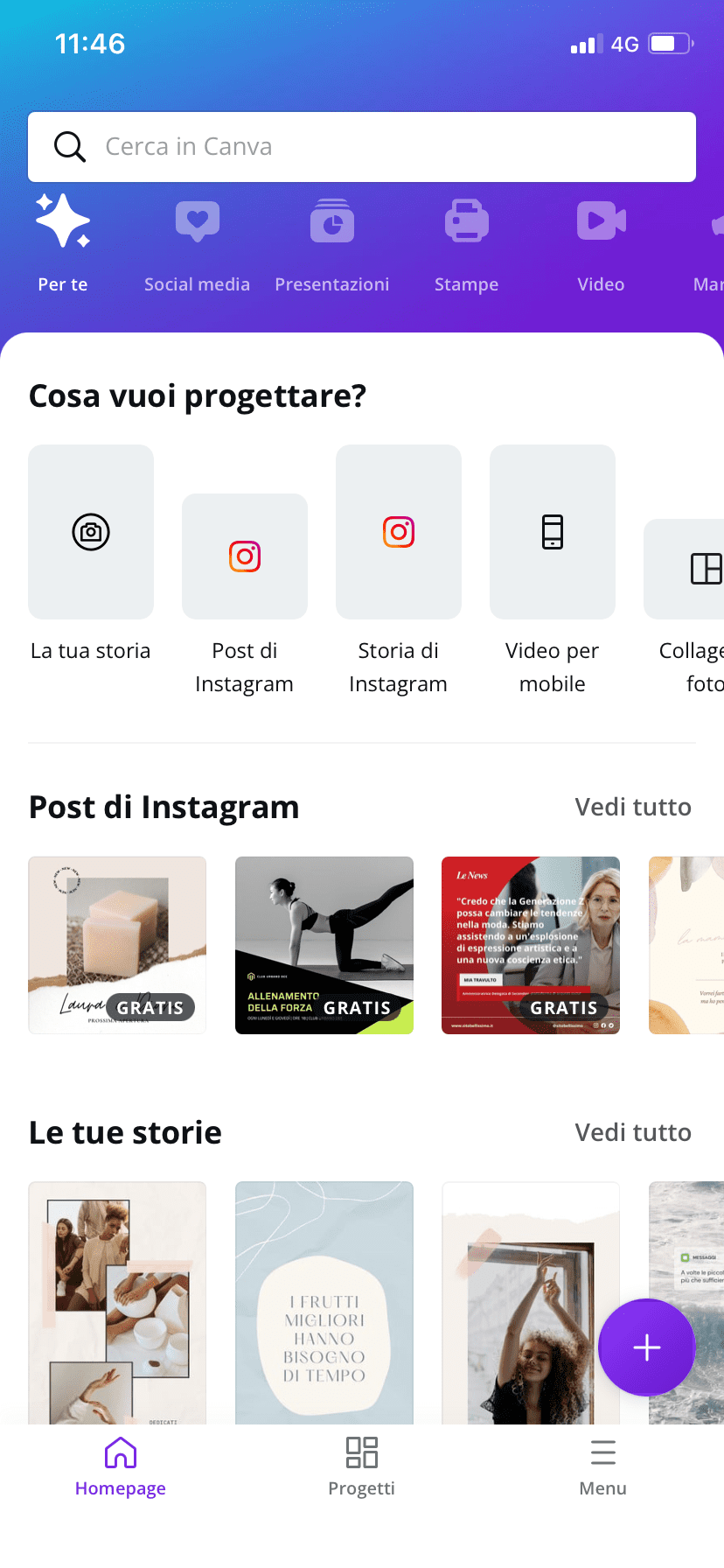Open the Laura soap Instagram template
The height and width of the screenshot is (1568, 724).
pyautogui.click(x=117, y=945)
